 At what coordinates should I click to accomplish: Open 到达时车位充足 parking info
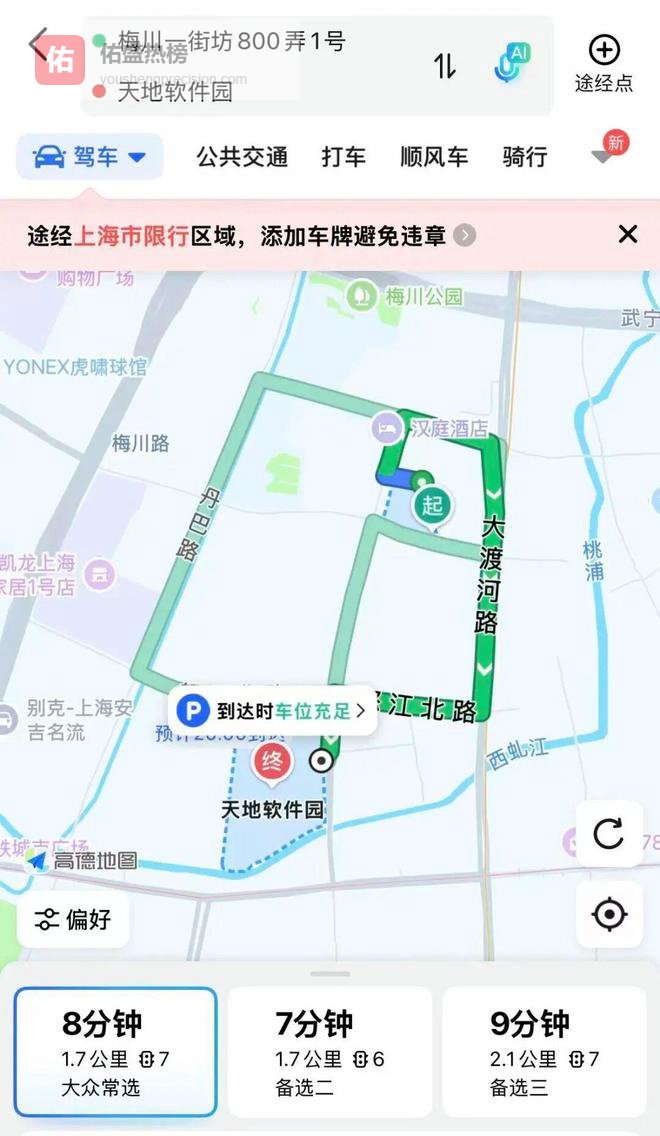click(272, 711)
